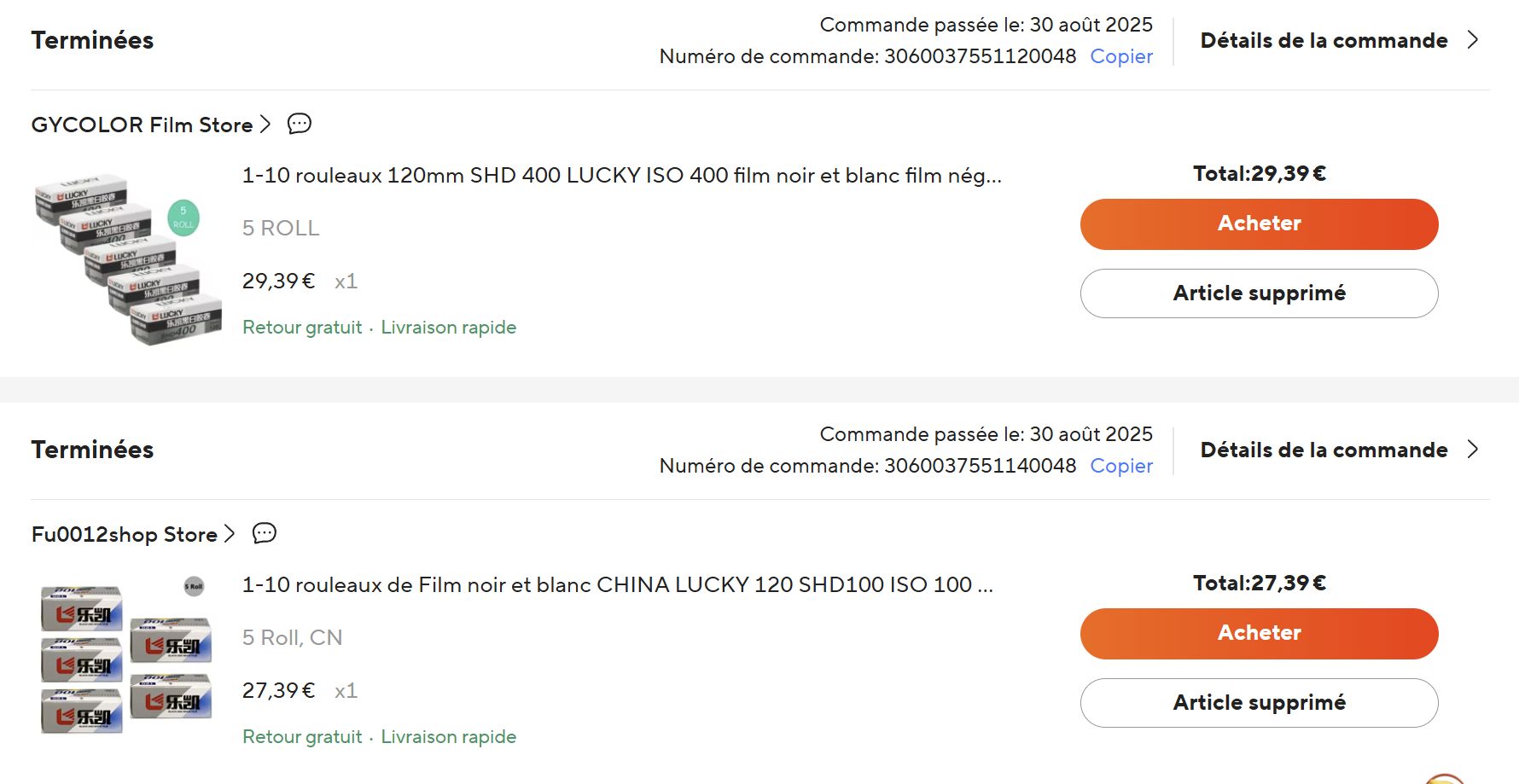
Task: Tap Article supprimé on the 27,39 € order
Action: 1259,703
